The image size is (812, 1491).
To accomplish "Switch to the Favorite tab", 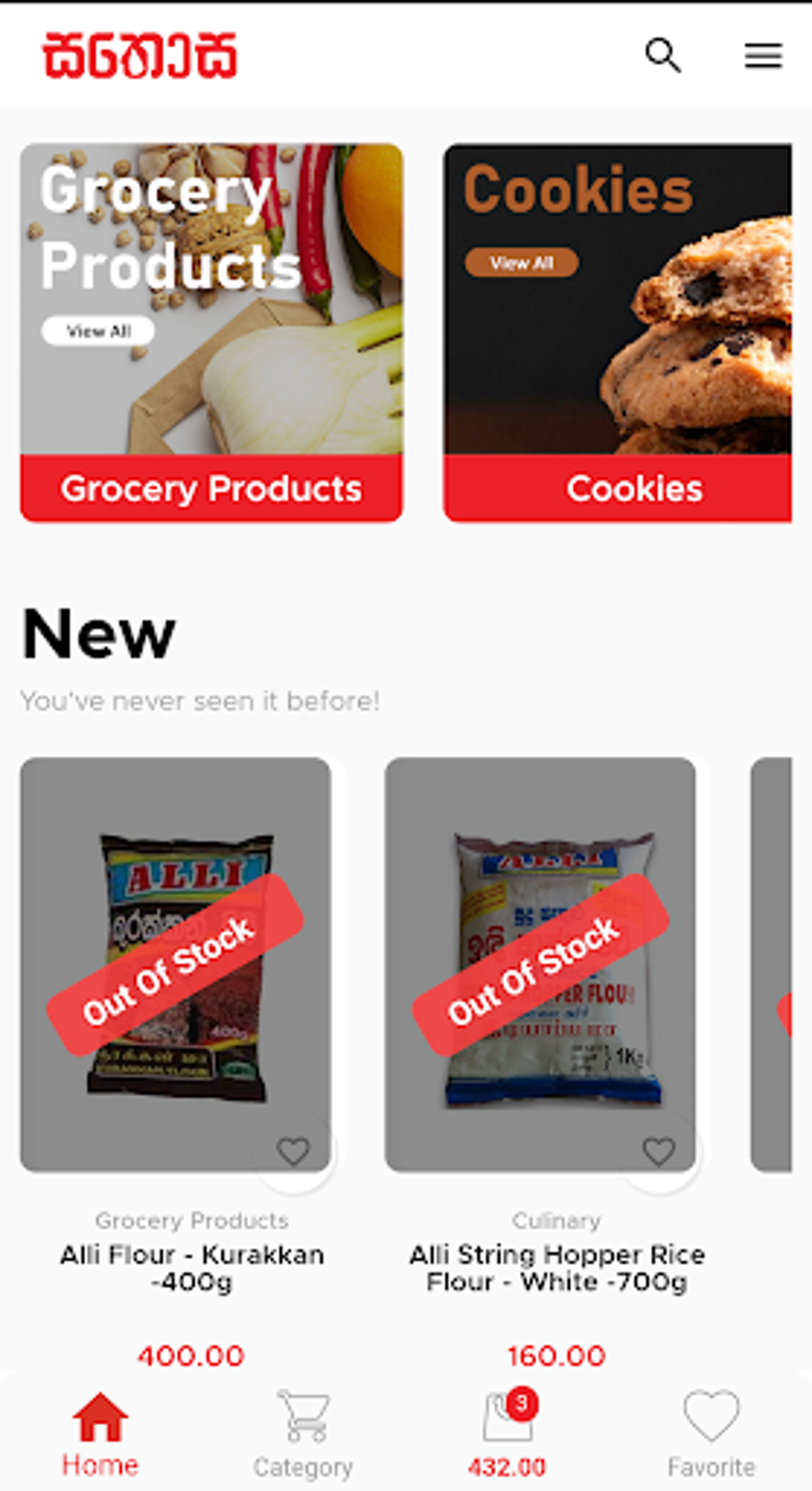I will coord(711,1434).
